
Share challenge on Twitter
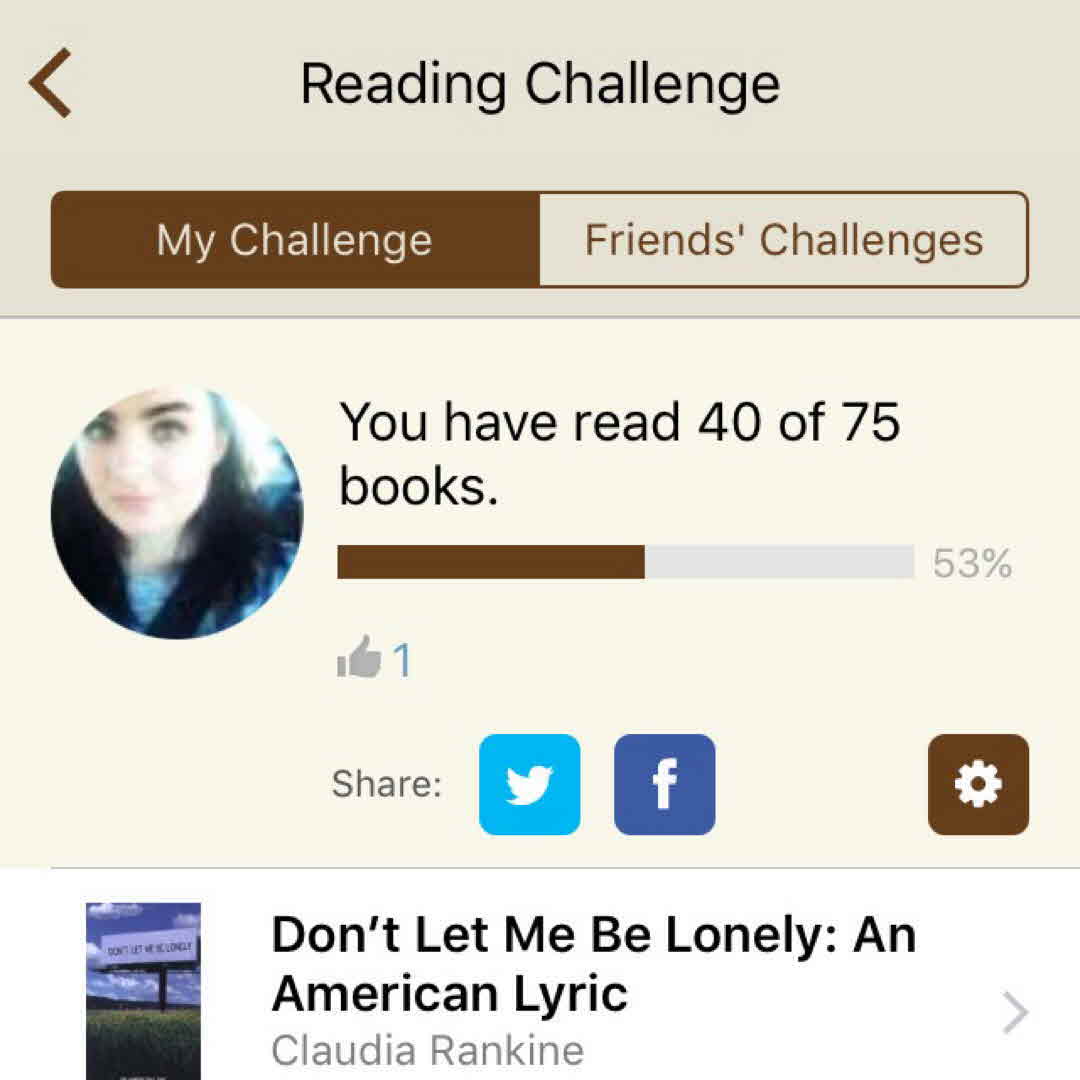(529, 784)
